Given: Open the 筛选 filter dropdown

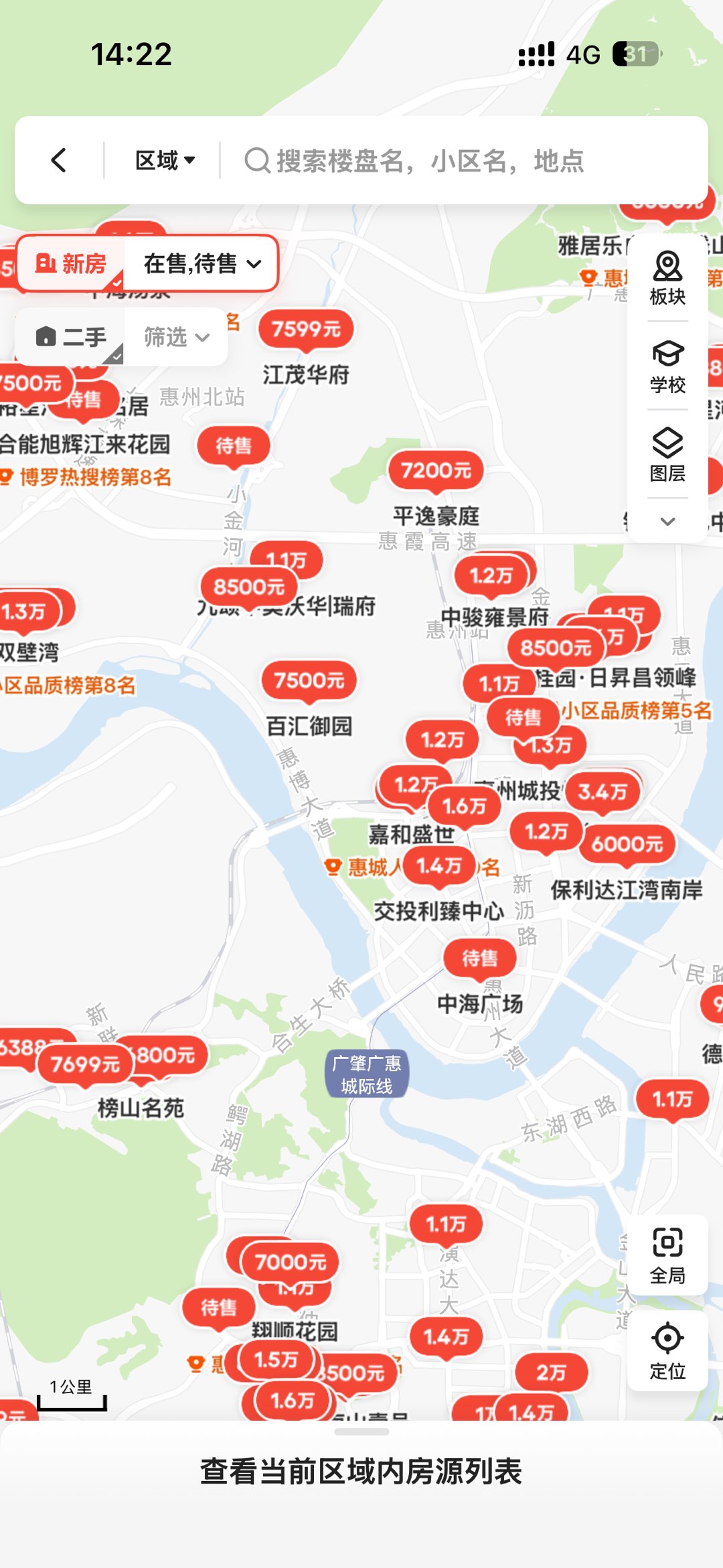Looking at the screenshot, I should pos(177,336).
